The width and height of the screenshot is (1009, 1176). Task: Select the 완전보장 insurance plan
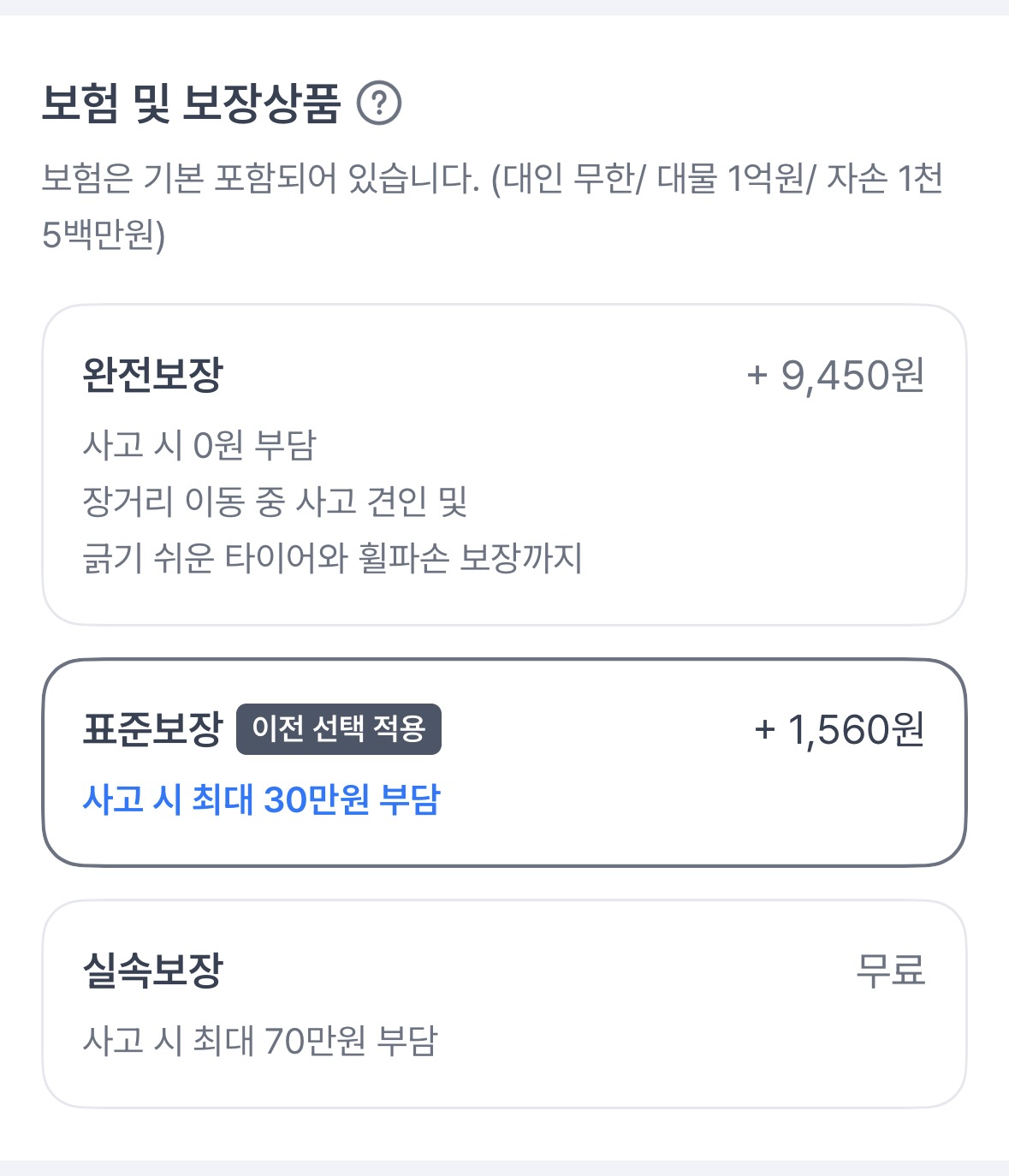[x=505, y=462]
